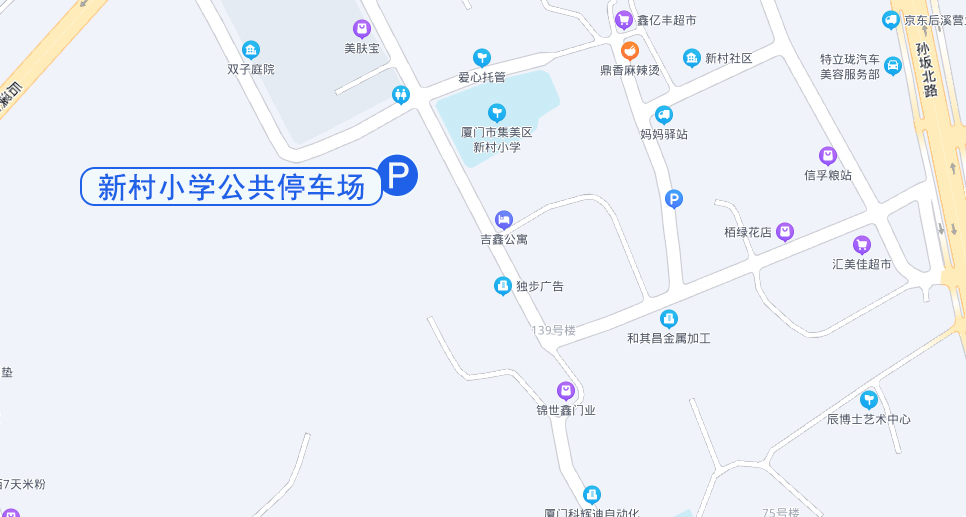
Task: Tap the 信孚粮站 shop marker
Action: (x=828, y=156)
